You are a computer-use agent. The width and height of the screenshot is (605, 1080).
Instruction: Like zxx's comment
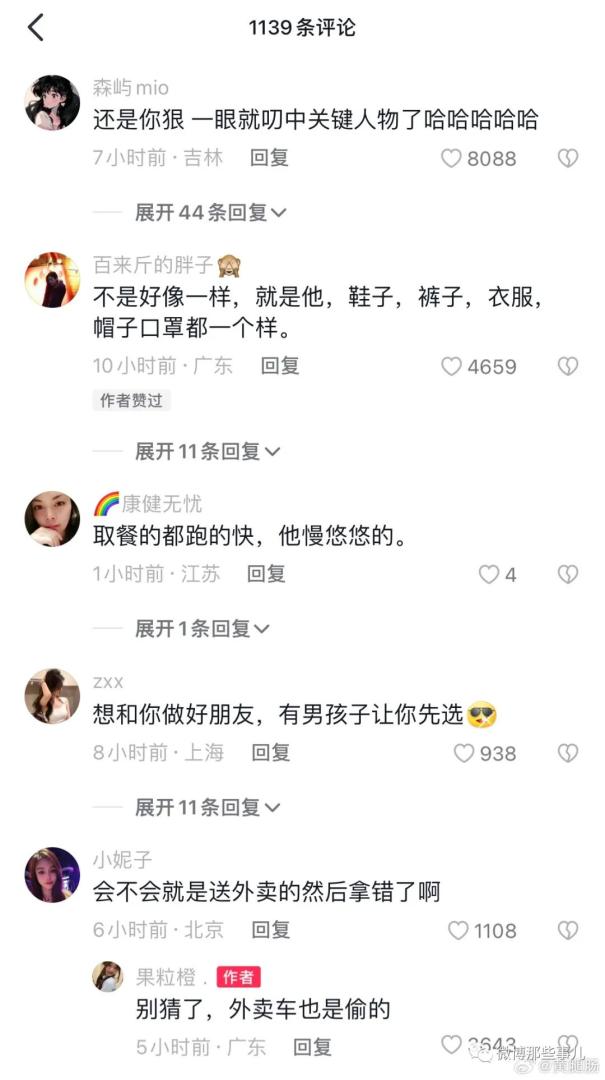pyautogui.click(x=463, y=753)
